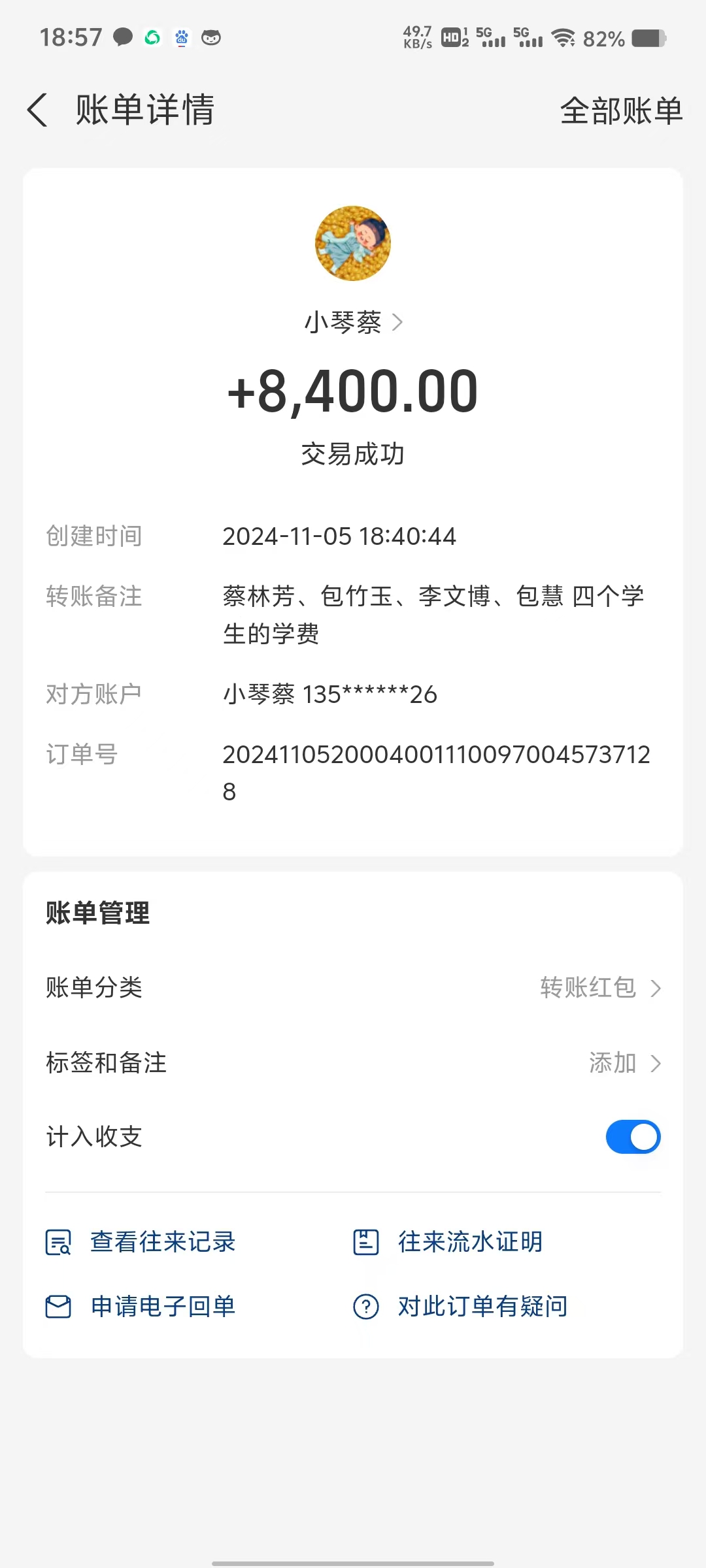Toggle 计入收支 income tracking option

click(632, 1136)
